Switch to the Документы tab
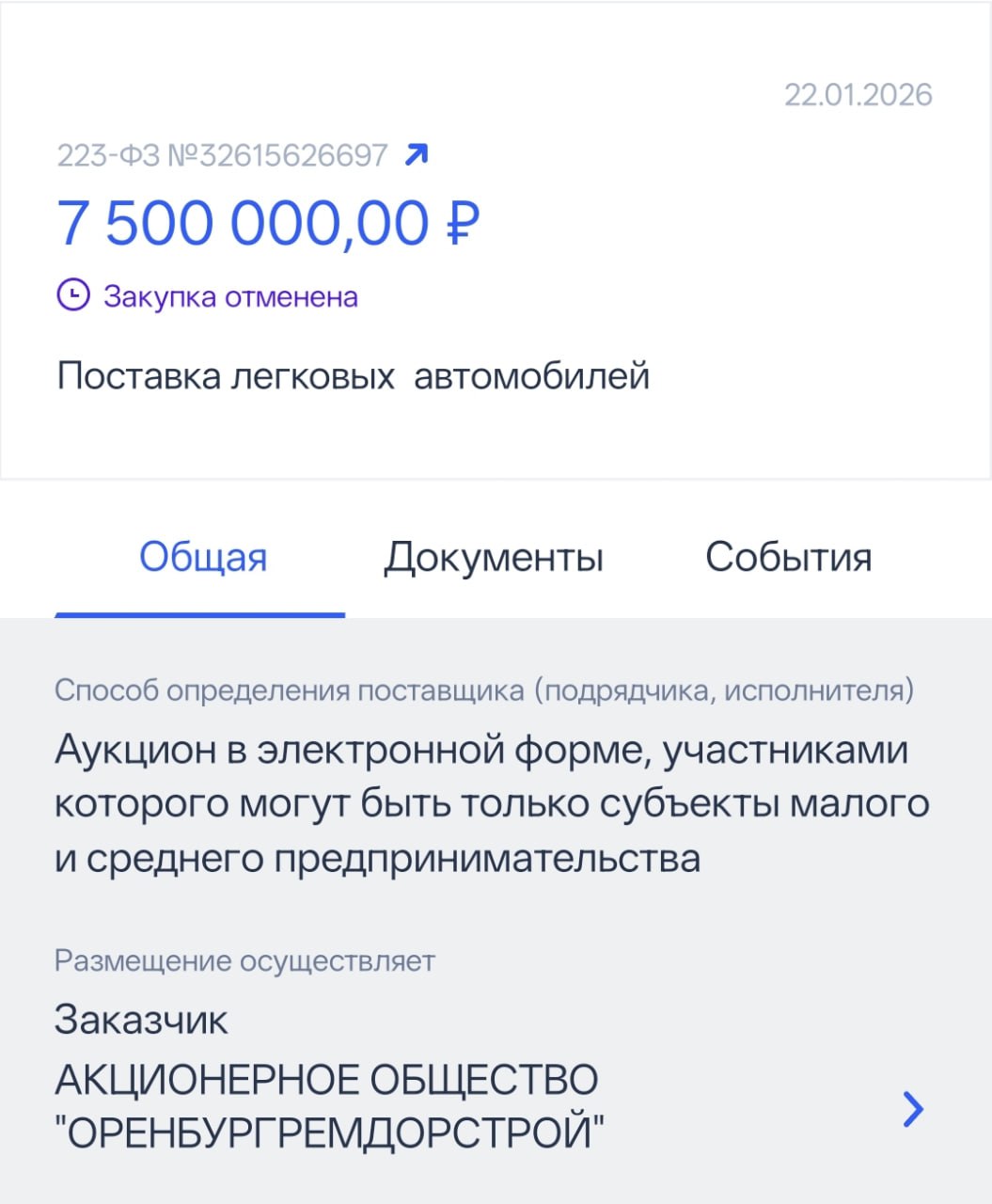The image size is (992, 1204). [493, 558]
